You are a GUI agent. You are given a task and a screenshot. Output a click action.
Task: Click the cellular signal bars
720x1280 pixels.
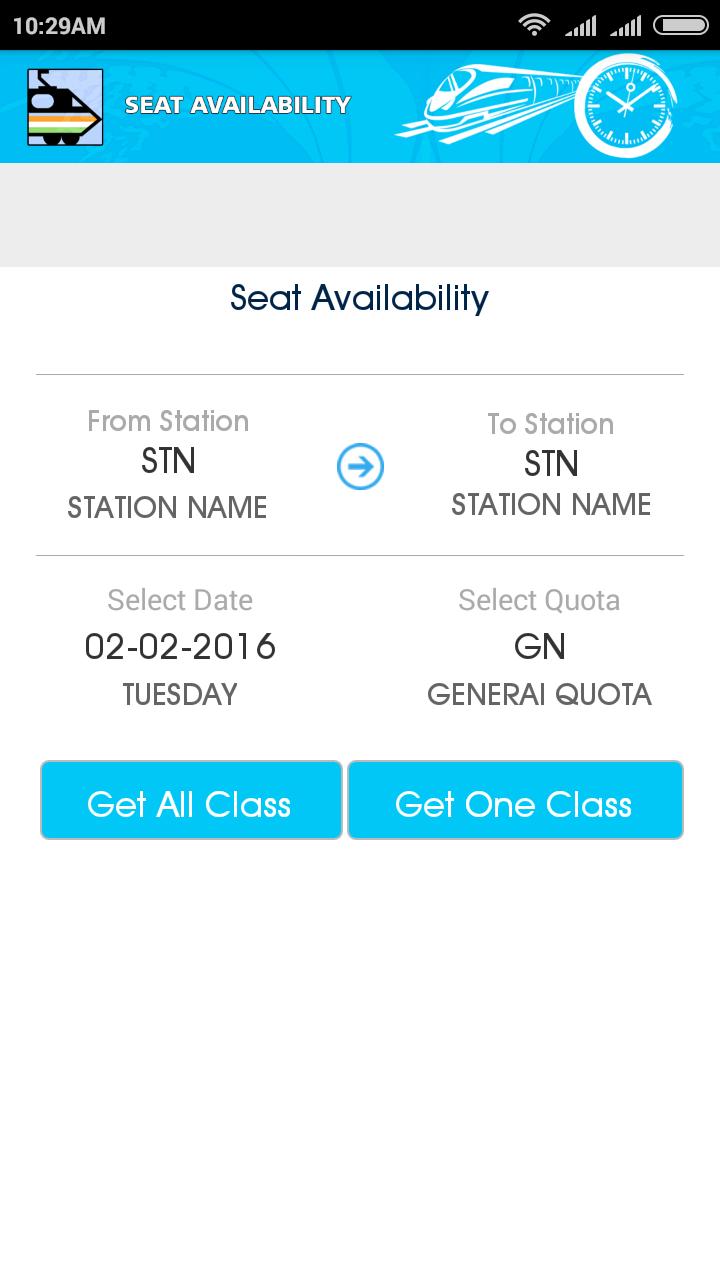point(585,25)
